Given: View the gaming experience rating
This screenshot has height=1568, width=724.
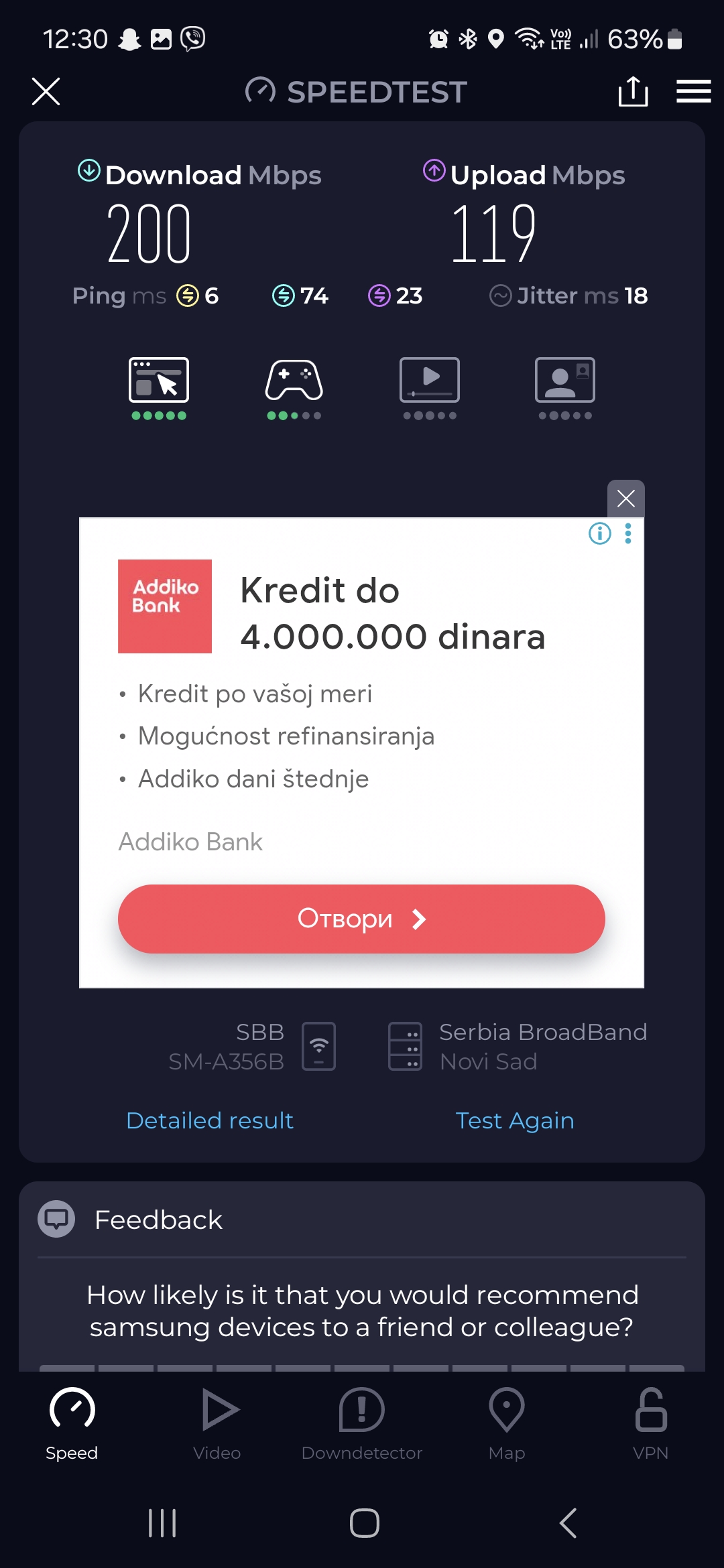Looking at the screenshot, I should click(294, 387).
